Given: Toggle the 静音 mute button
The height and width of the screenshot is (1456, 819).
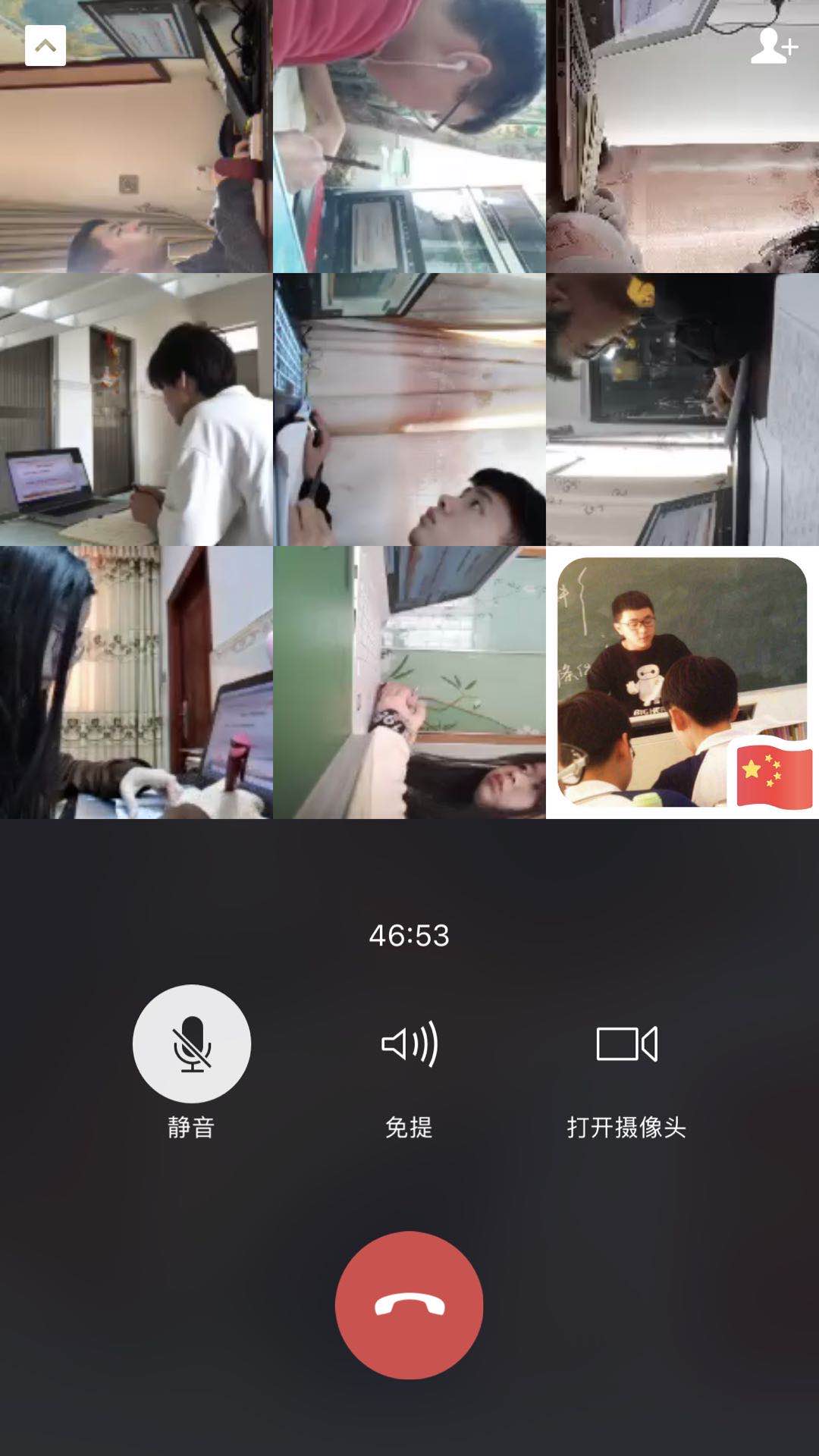Looking at the screenshot, I should 192,1043.
